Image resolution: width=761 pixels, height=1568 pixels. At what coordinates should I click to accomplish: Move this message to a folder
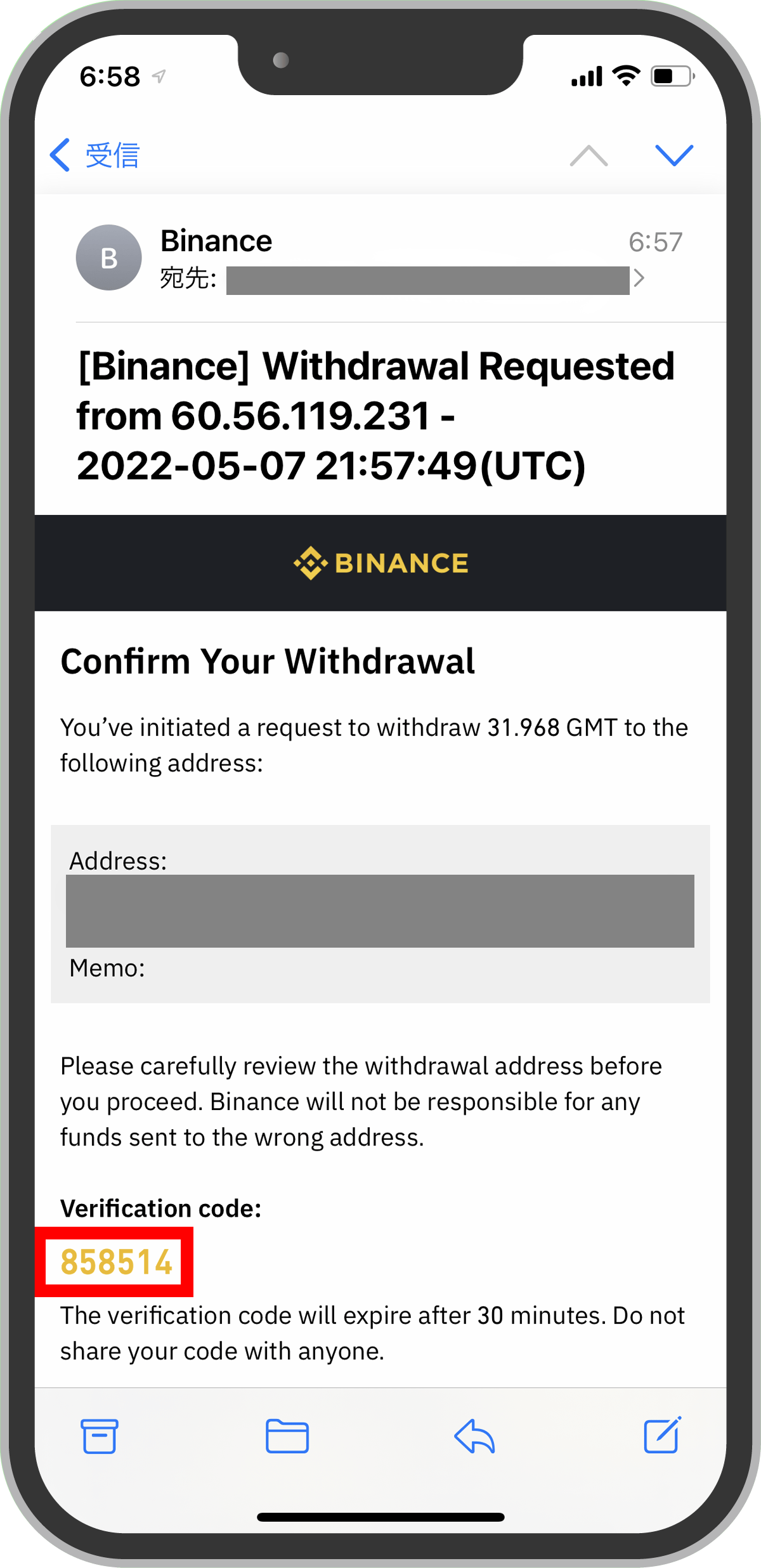287,1436
